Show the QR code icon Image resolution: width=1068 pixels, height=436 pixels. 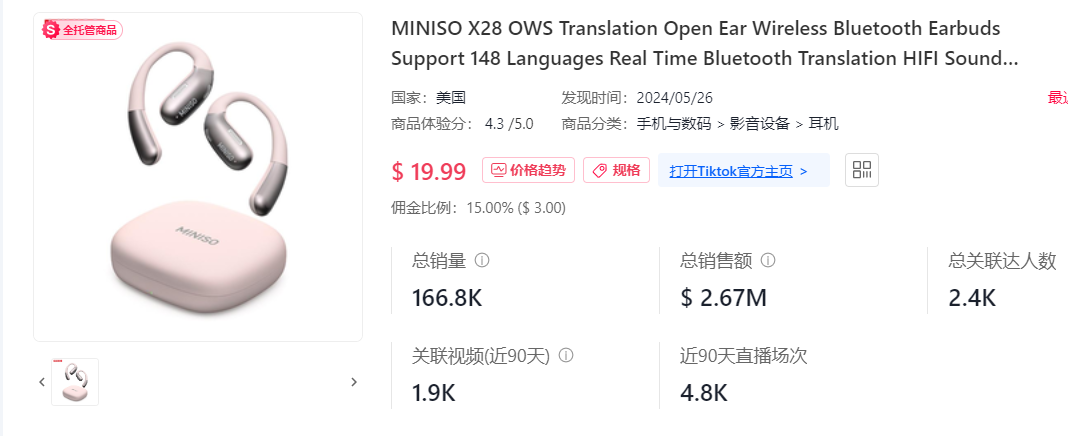[862, 170]
